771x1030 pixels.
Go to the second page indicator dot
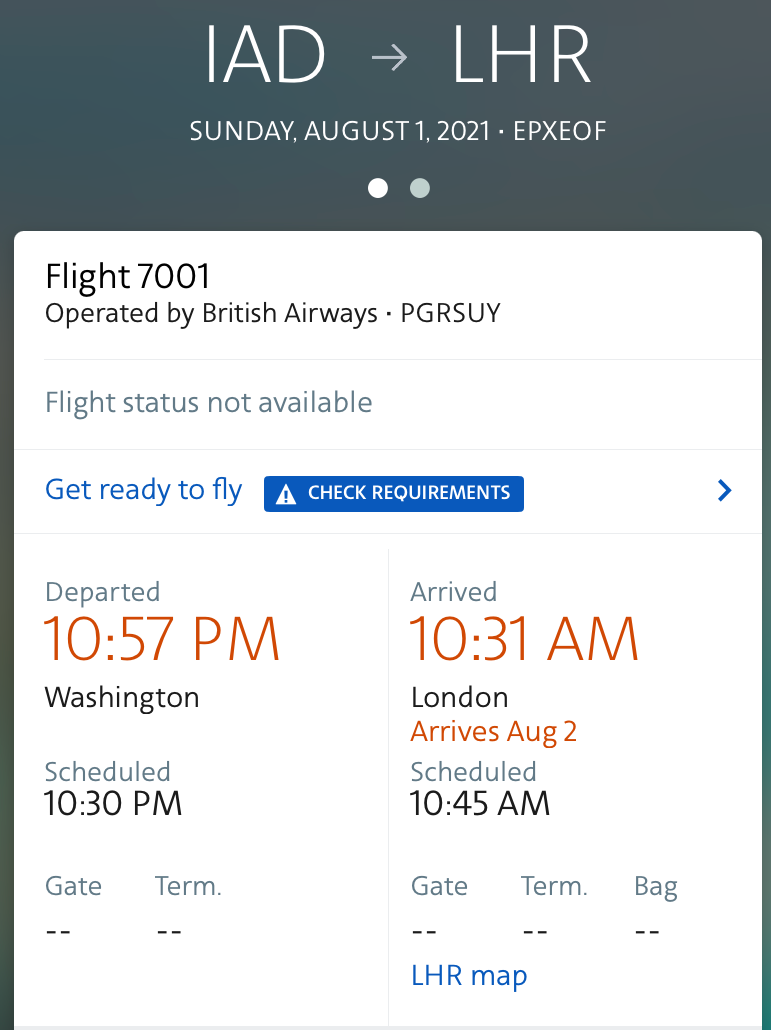point(420,188)
